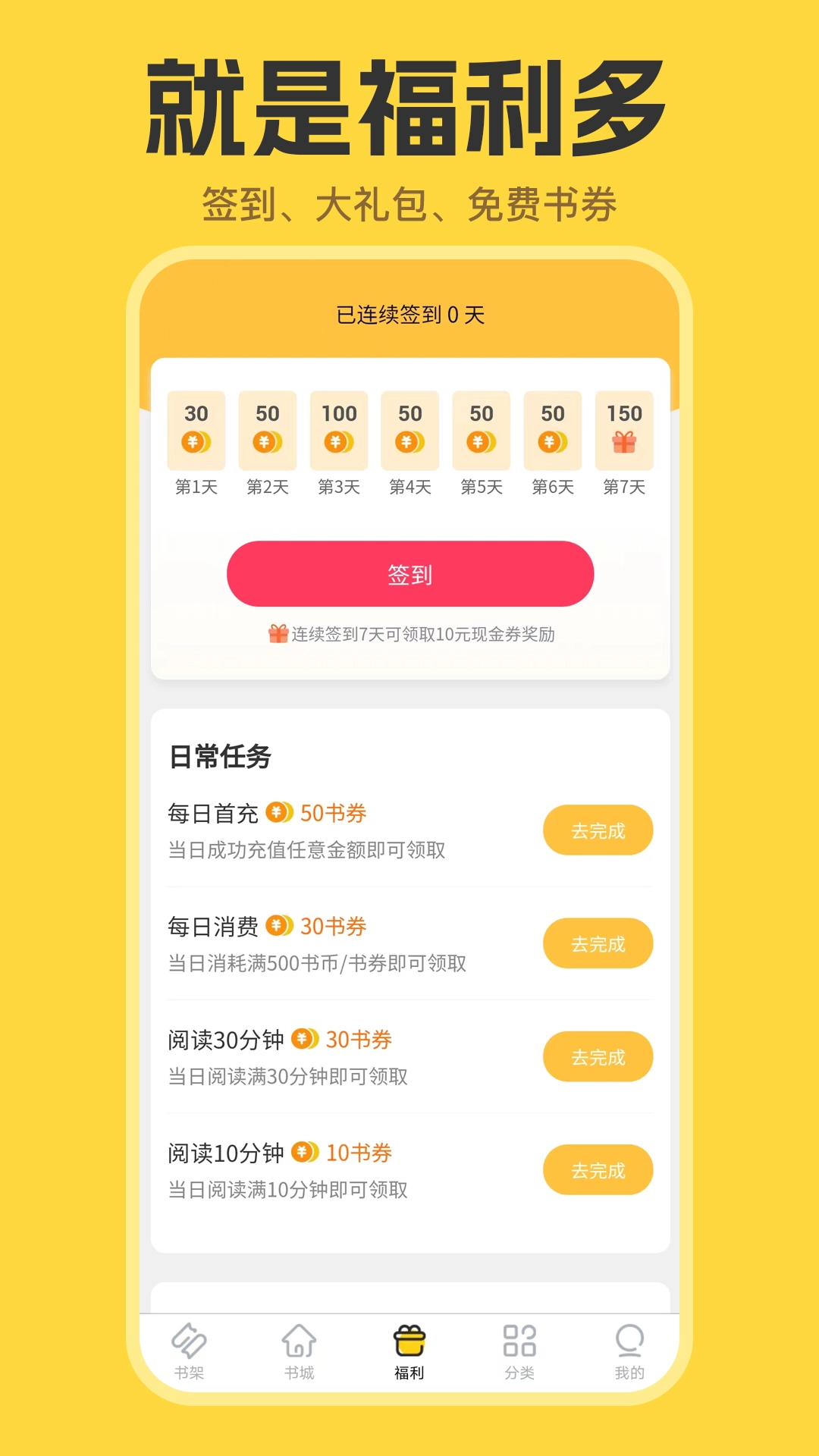Select the 第5天 reward card
The image size is (819, 1456).
481,432
